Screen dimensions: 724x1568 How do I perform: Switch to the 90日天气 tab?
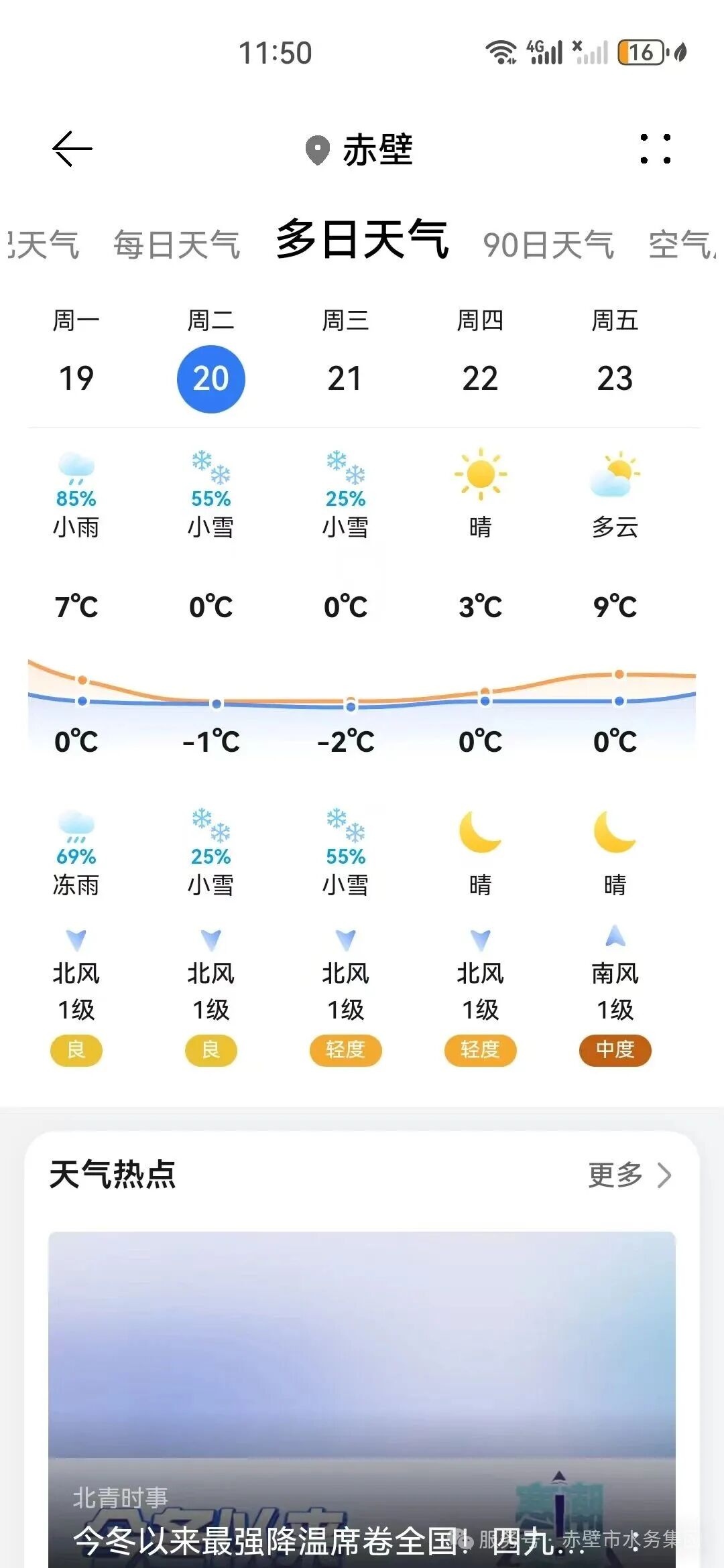(548, 245)
